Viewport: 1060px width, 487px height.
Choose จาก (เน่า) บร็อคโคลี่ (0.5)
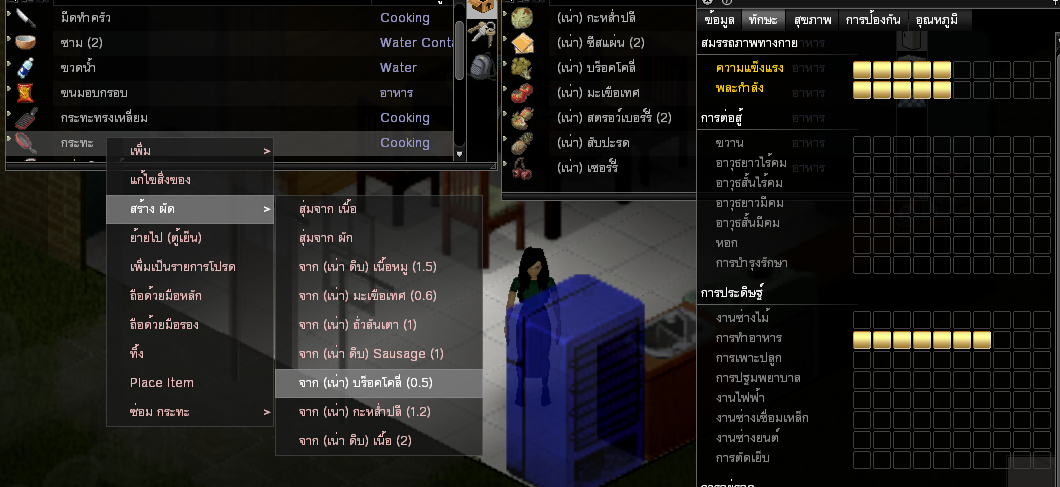(x=378, y=383)
